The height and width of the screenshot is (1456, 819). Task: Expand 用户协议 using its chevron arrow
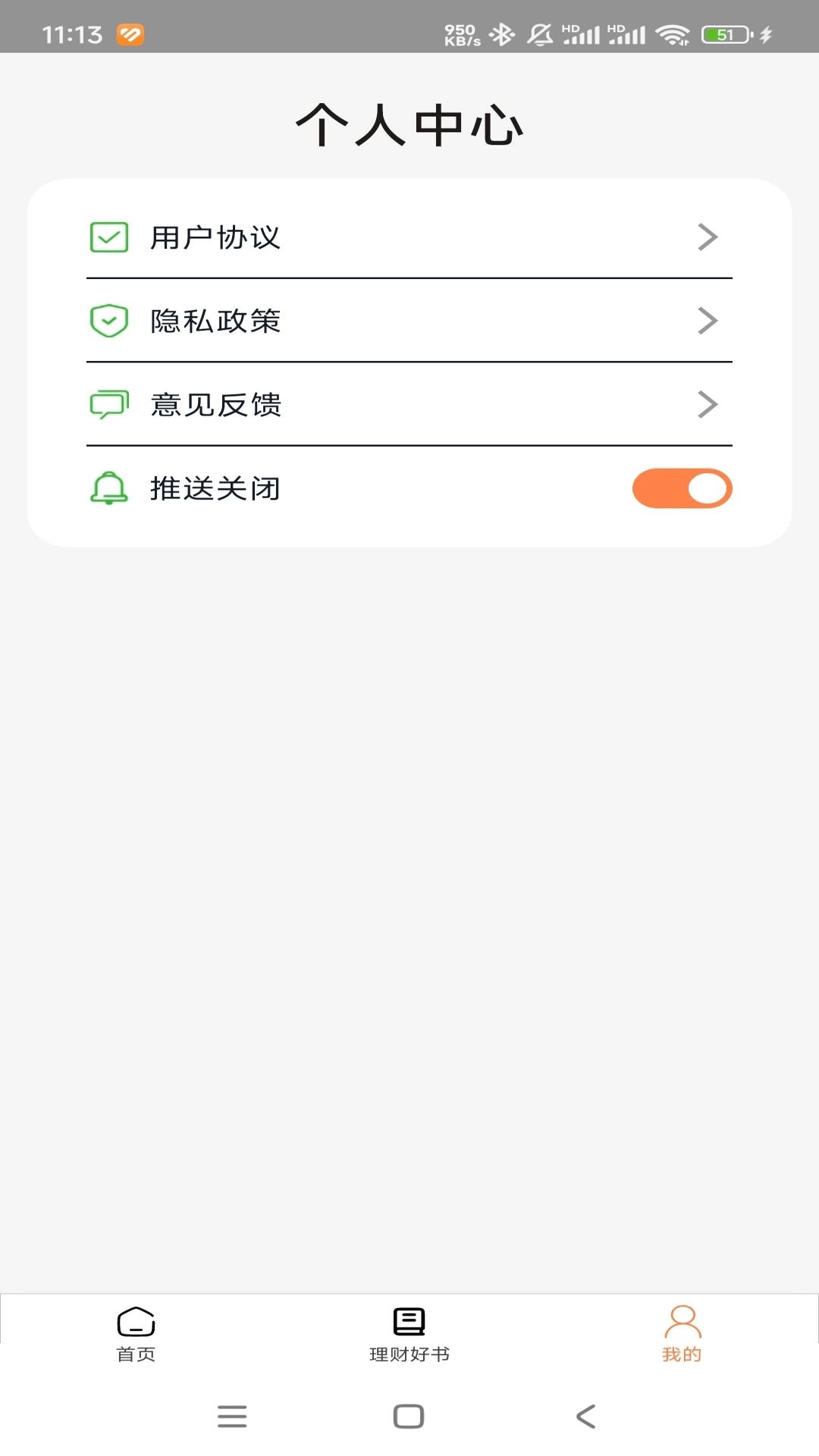(x=708, y=237)
